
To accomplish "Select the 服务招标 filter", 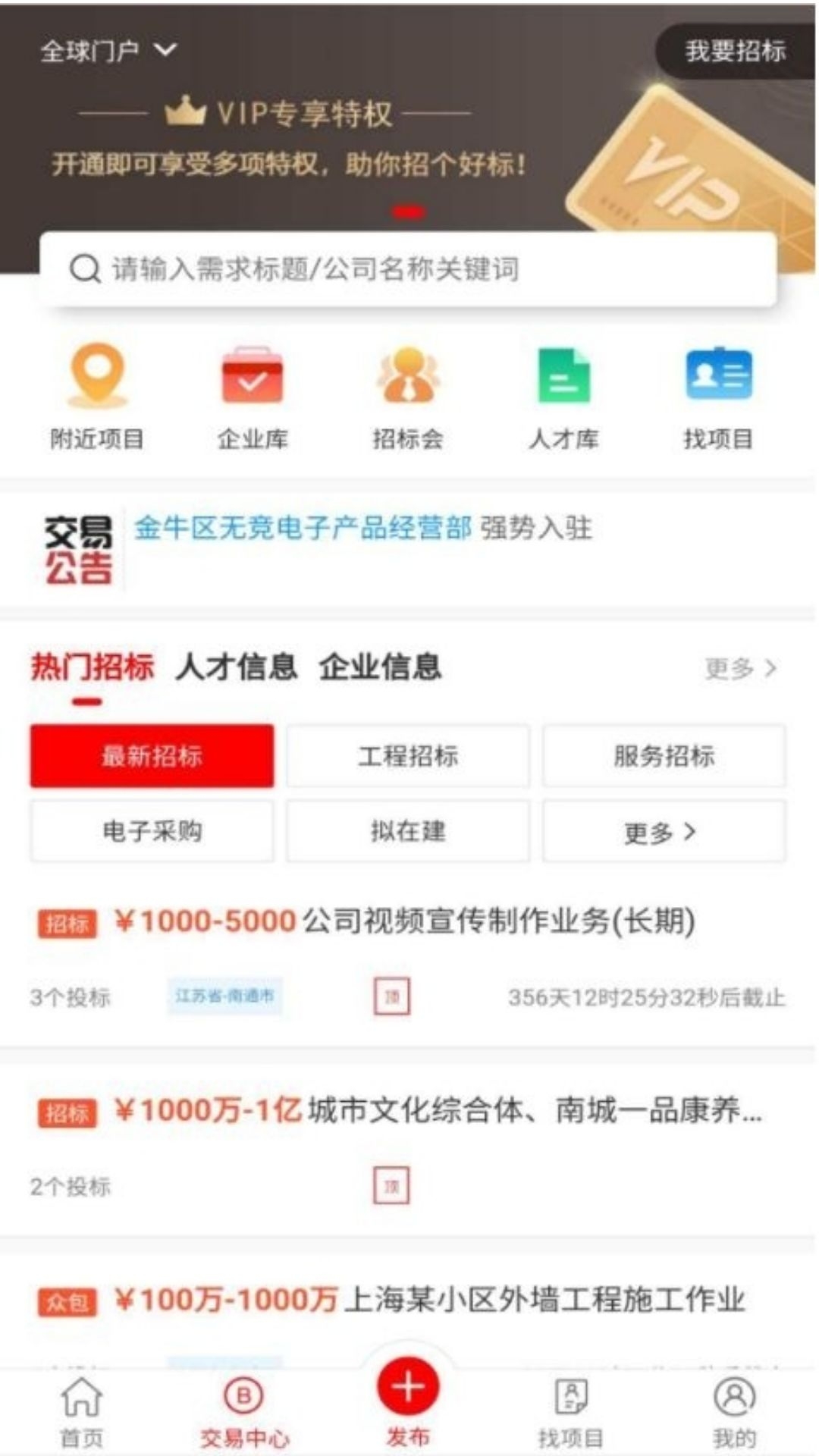I will (664, 756).
